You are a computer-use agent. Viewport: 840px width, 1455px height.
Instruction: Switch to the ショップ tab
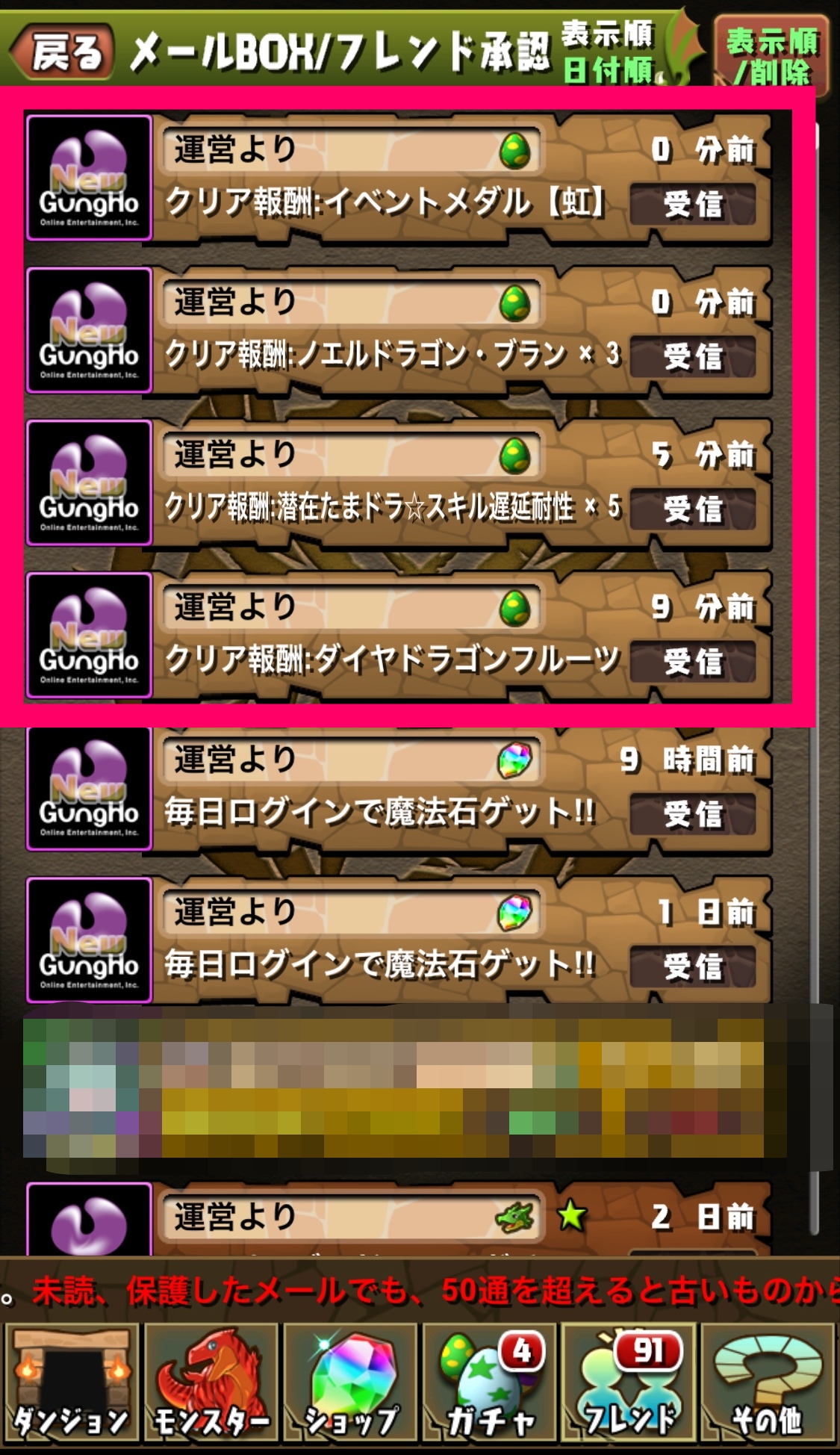[x=351, y=1382]
